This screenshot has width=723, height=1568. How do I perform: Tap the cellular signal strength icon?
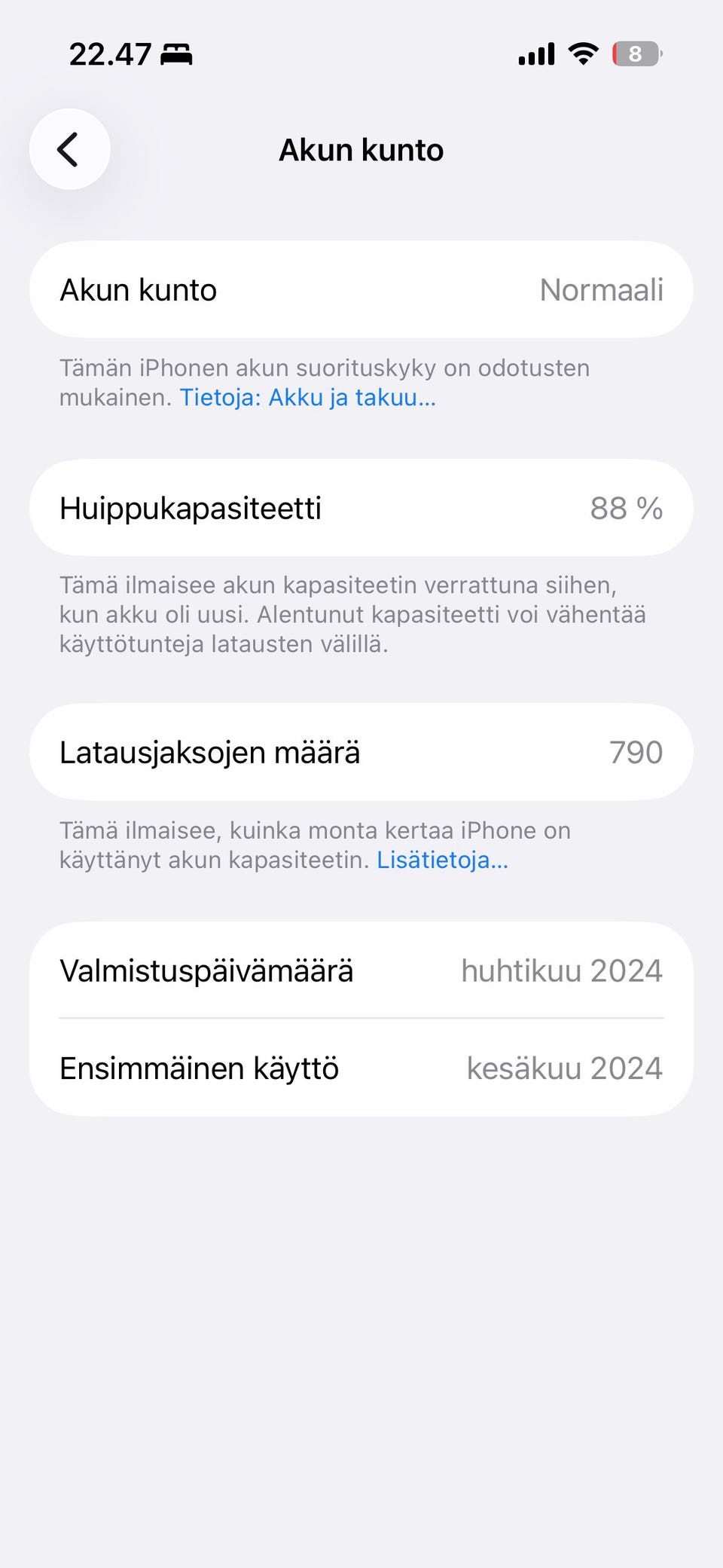[535, 53]
